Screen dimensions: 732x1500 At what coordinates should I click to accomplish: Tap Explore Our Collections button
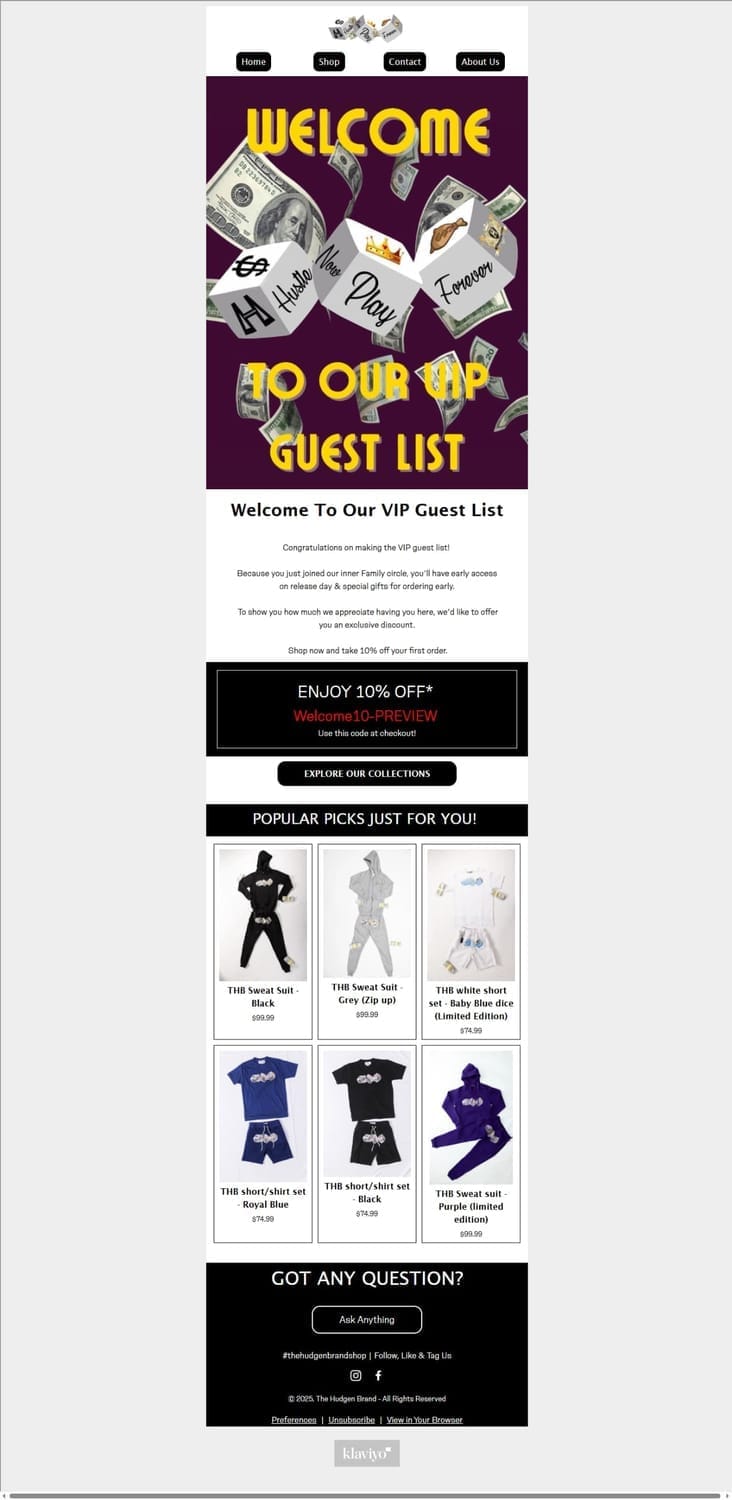367,773
